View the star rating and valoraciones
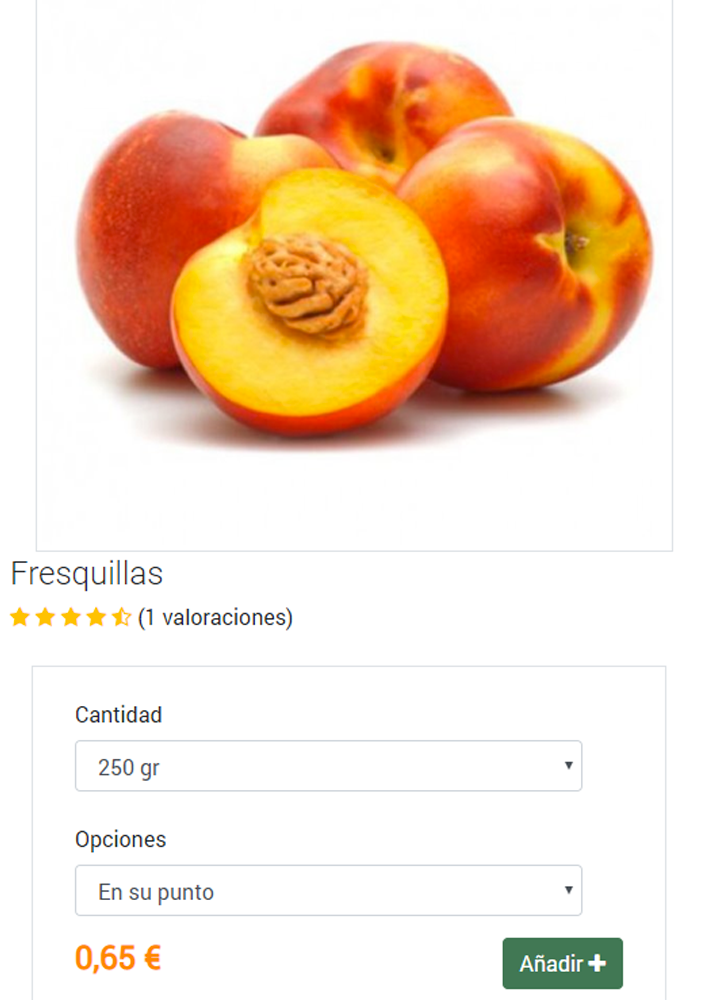This screenshot has width=707, height=1000. pos(151,618)
